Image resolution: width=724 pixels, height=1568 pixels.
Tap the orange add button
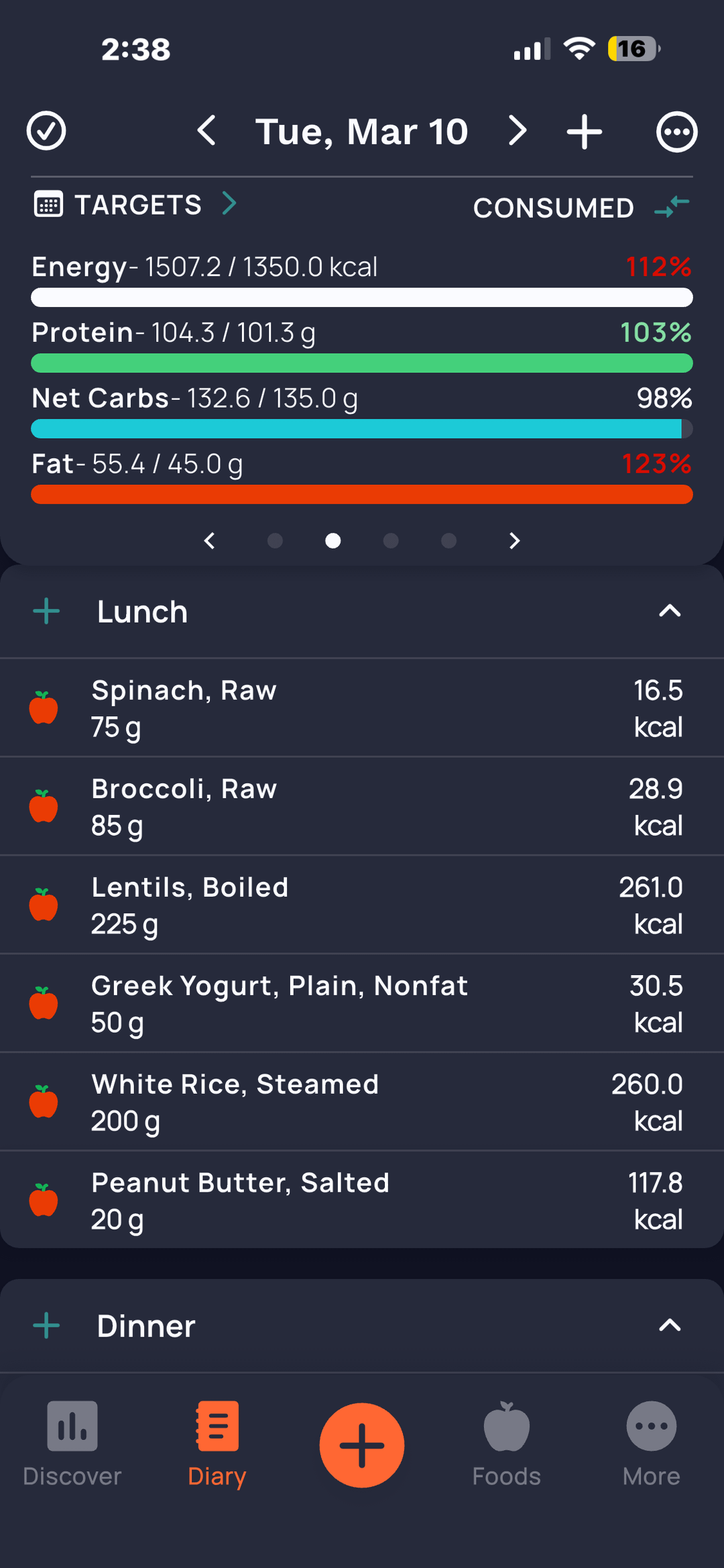tap(362, 1445)
